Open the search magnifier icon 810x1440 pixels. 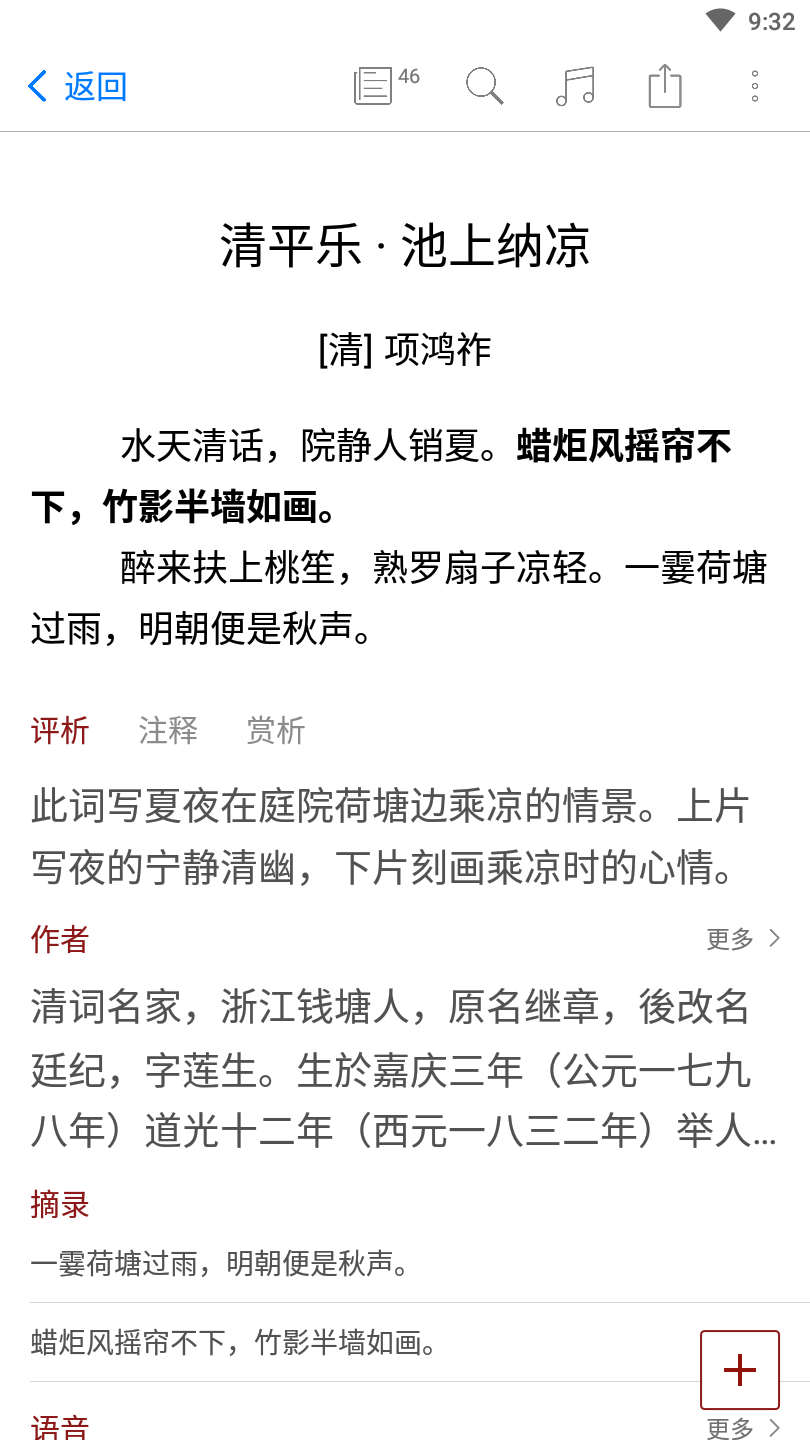coord(484,86)
